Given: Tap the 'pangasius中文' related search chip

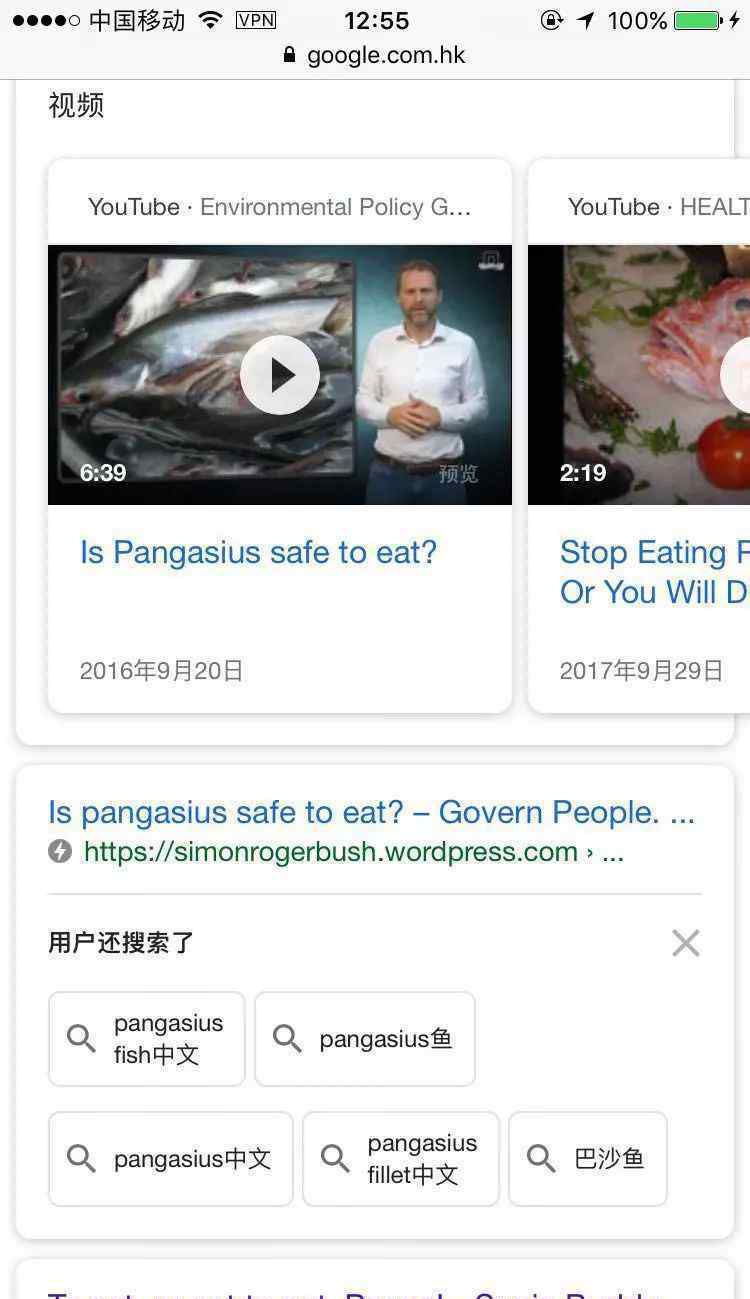Looking at the screenshot, I should pos(171,1159).
